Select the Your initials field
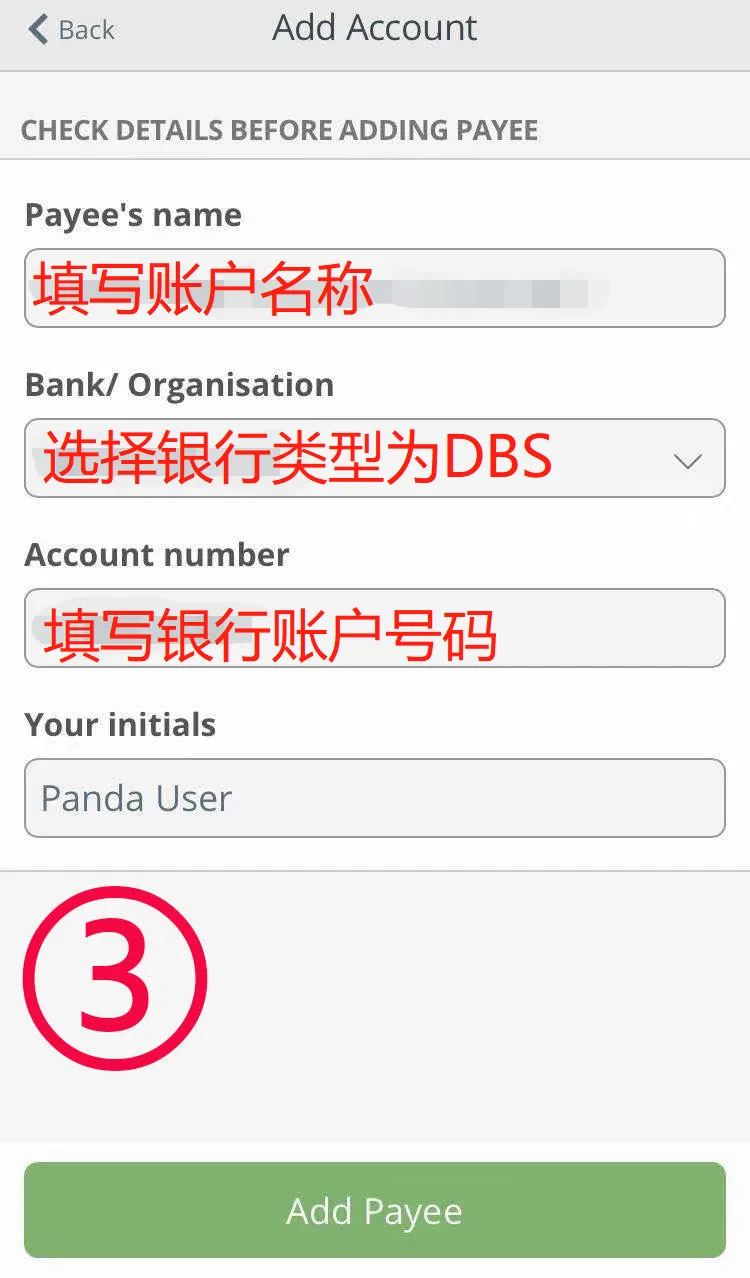The image size is (750, 1278). click(374, 798)
